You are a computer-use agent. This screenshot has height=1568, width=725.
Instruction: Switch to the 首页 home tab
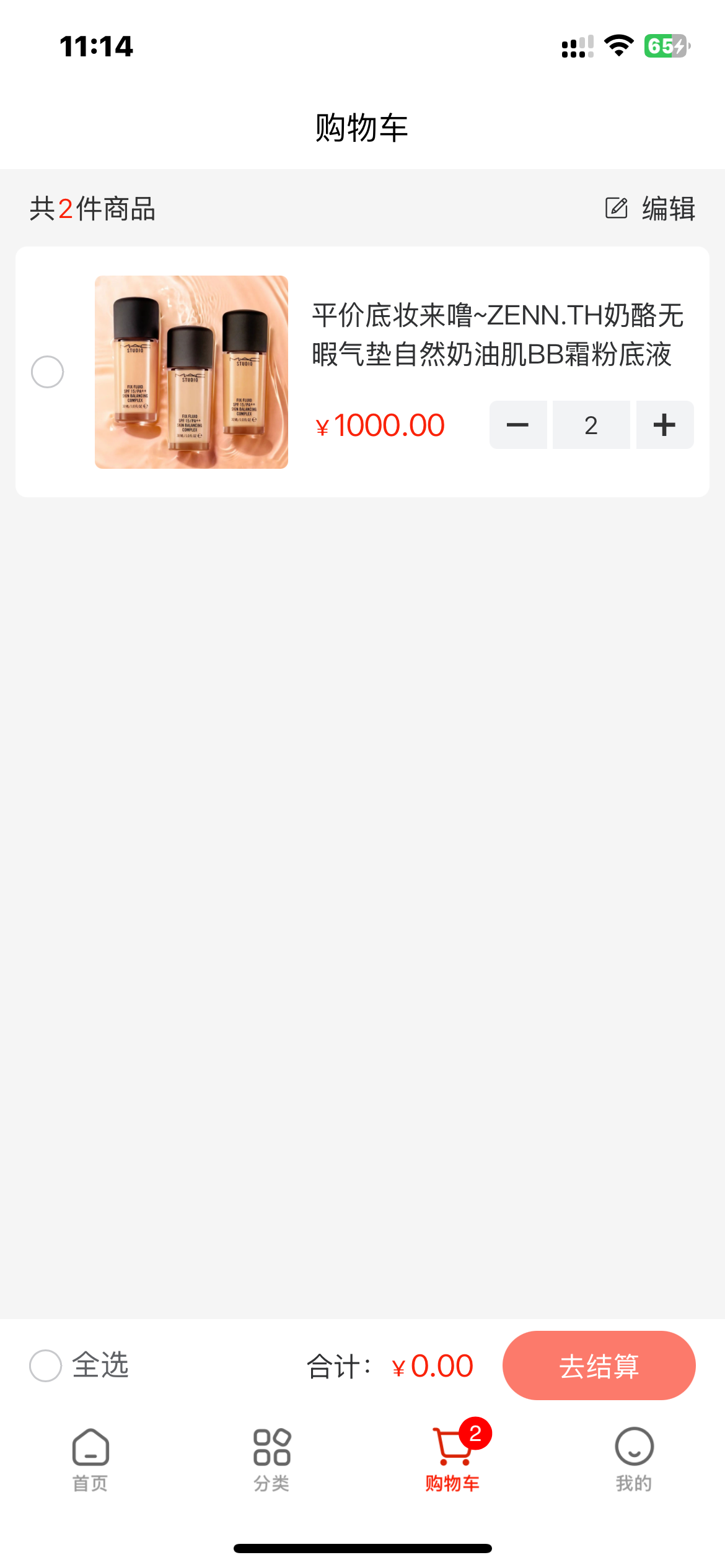point(90,1459)
